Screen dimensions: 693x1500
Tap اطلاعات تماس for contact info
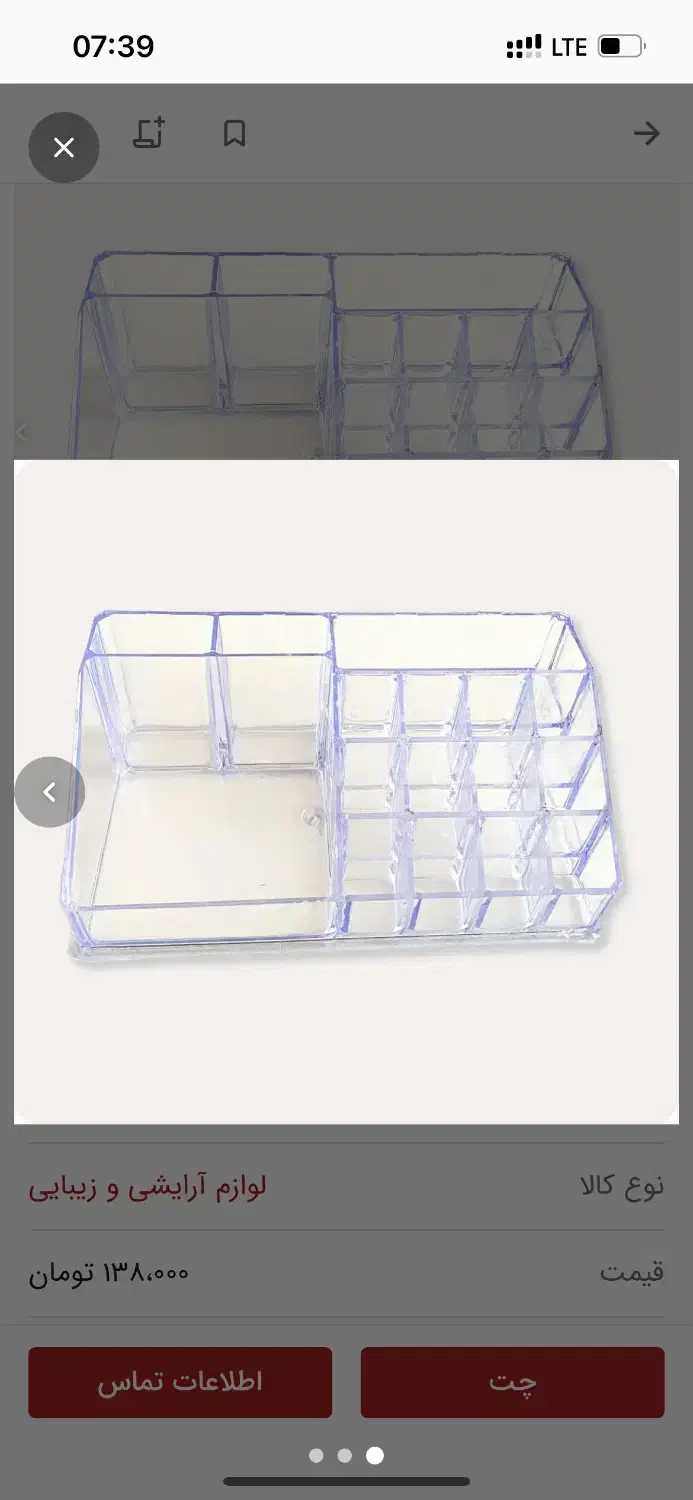[180, 1382]
